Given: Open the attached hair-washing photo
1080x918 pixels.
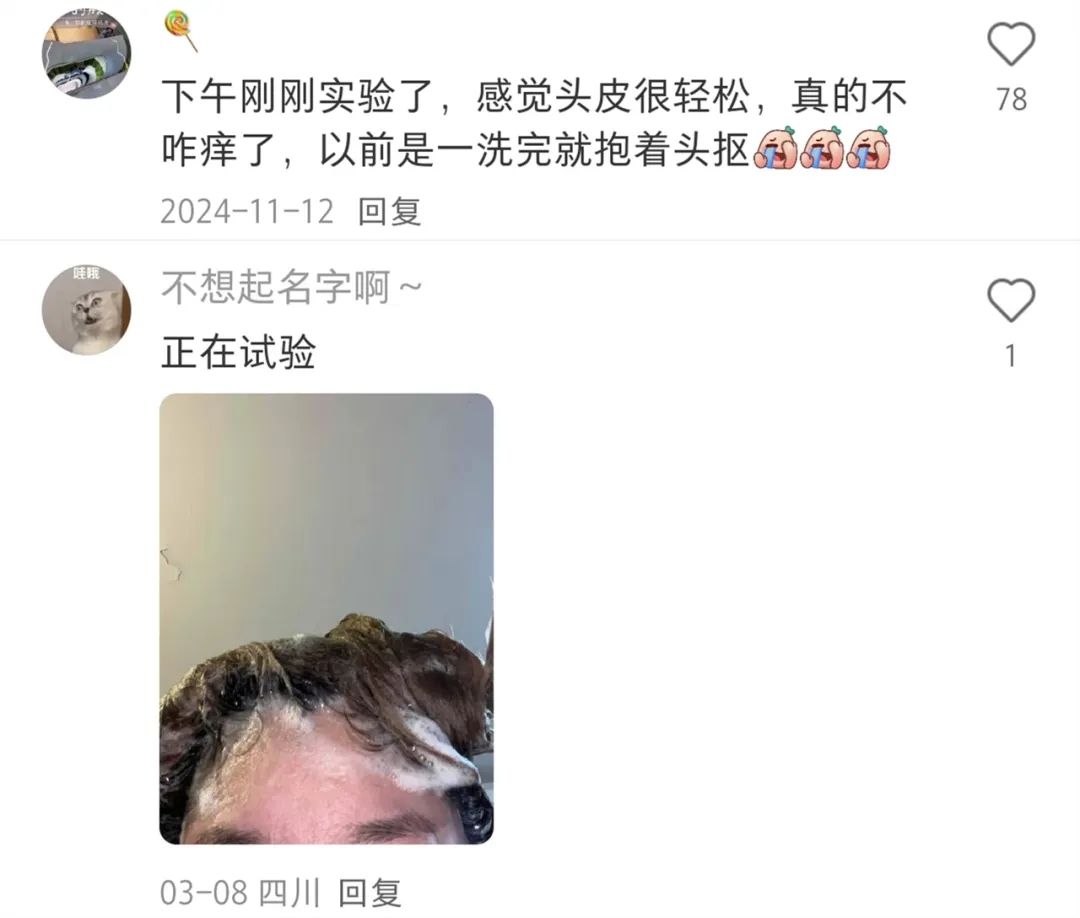Looking at the screenshot, I should pyautogui.click(x=326, y=618).
